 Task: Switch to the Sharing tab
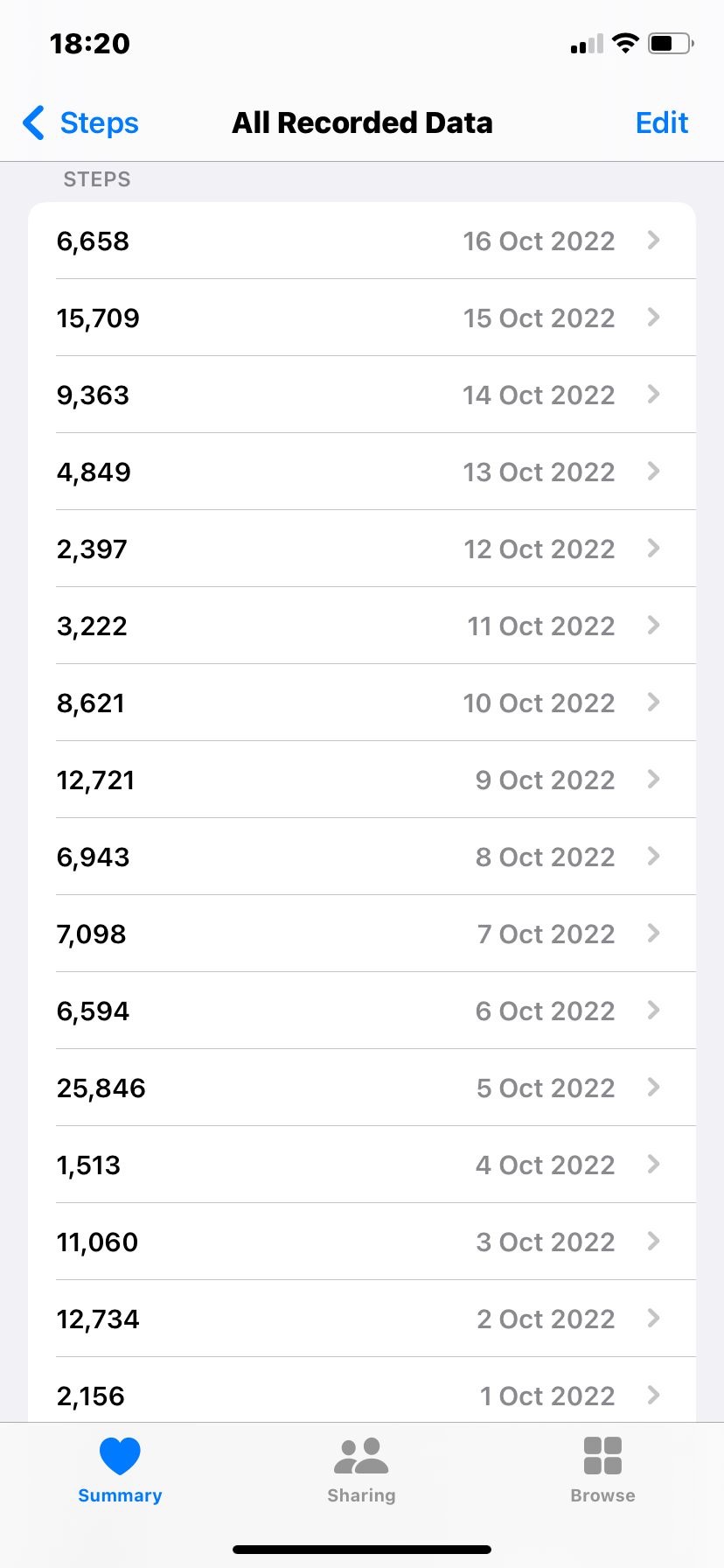(x=361, y=1470)
